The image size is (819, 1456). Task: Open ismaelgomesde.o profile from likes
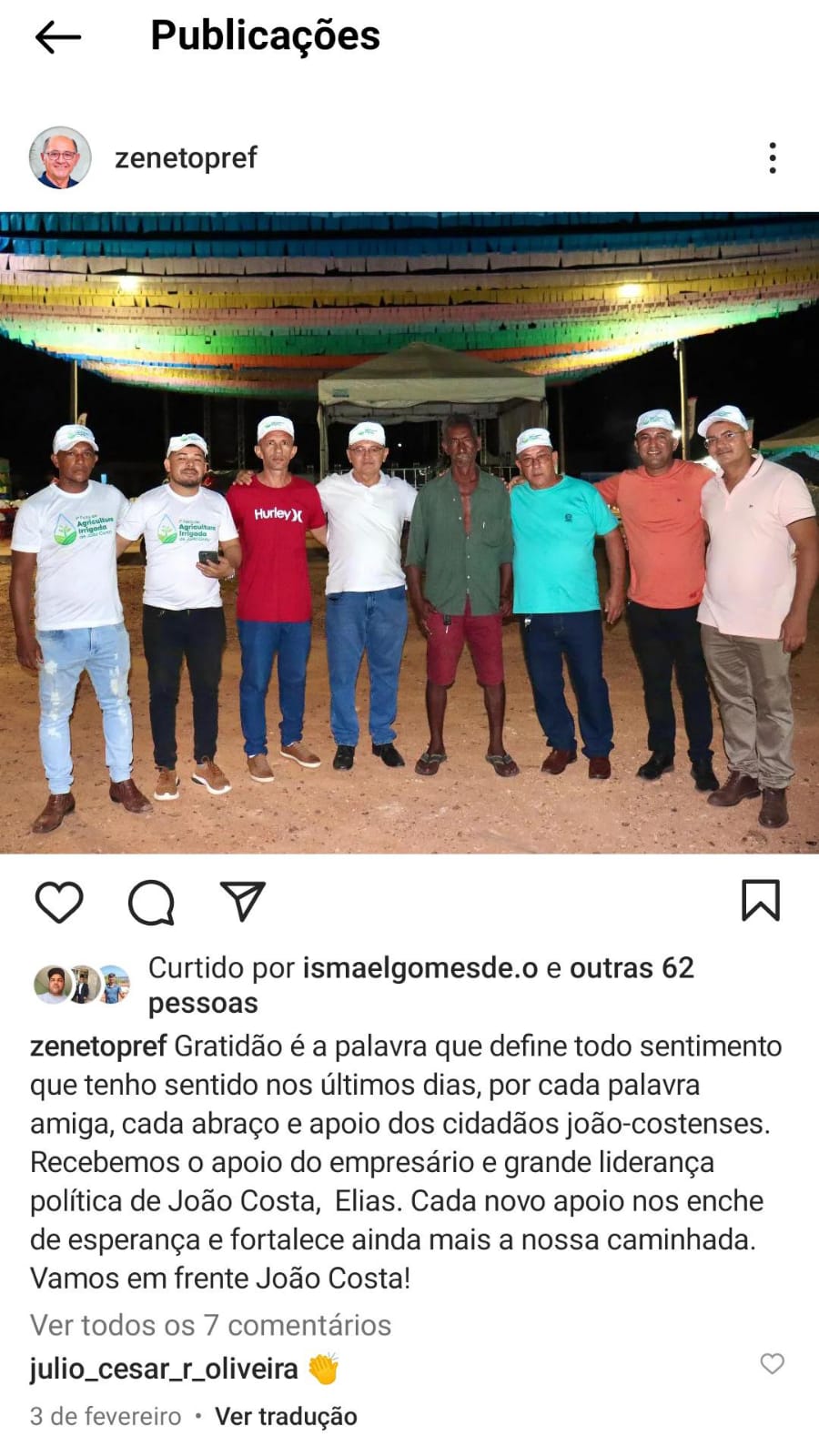pyautogui.click(x=420, y=967)
